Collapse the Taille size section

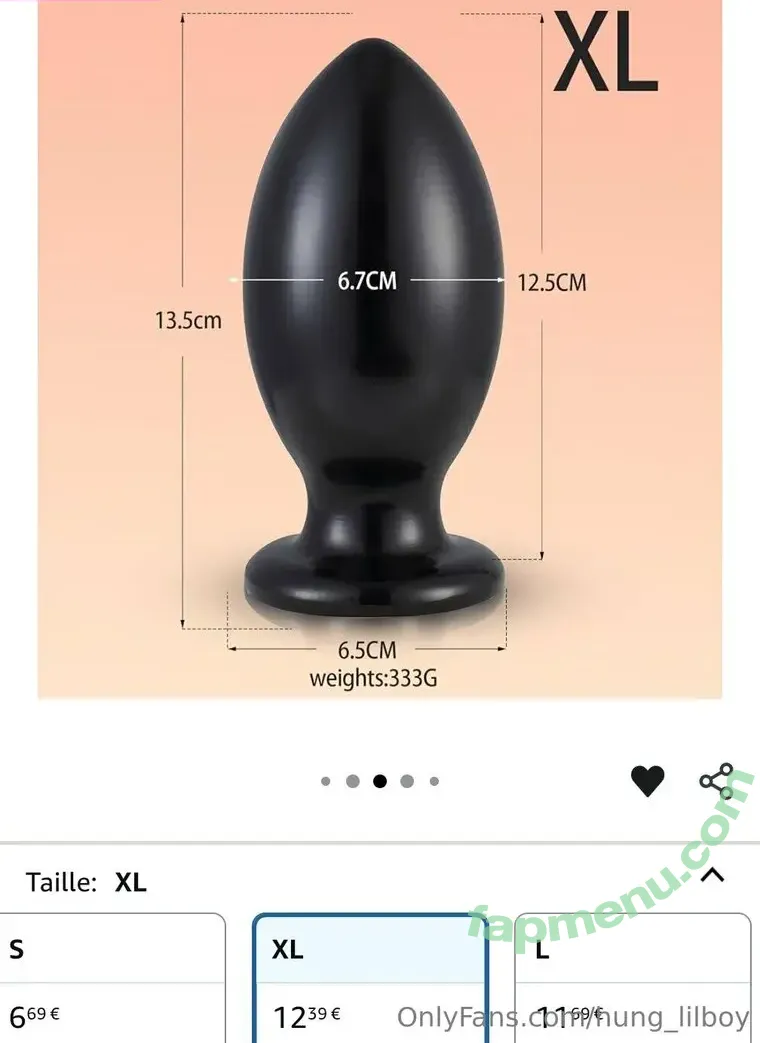point(712,876)
